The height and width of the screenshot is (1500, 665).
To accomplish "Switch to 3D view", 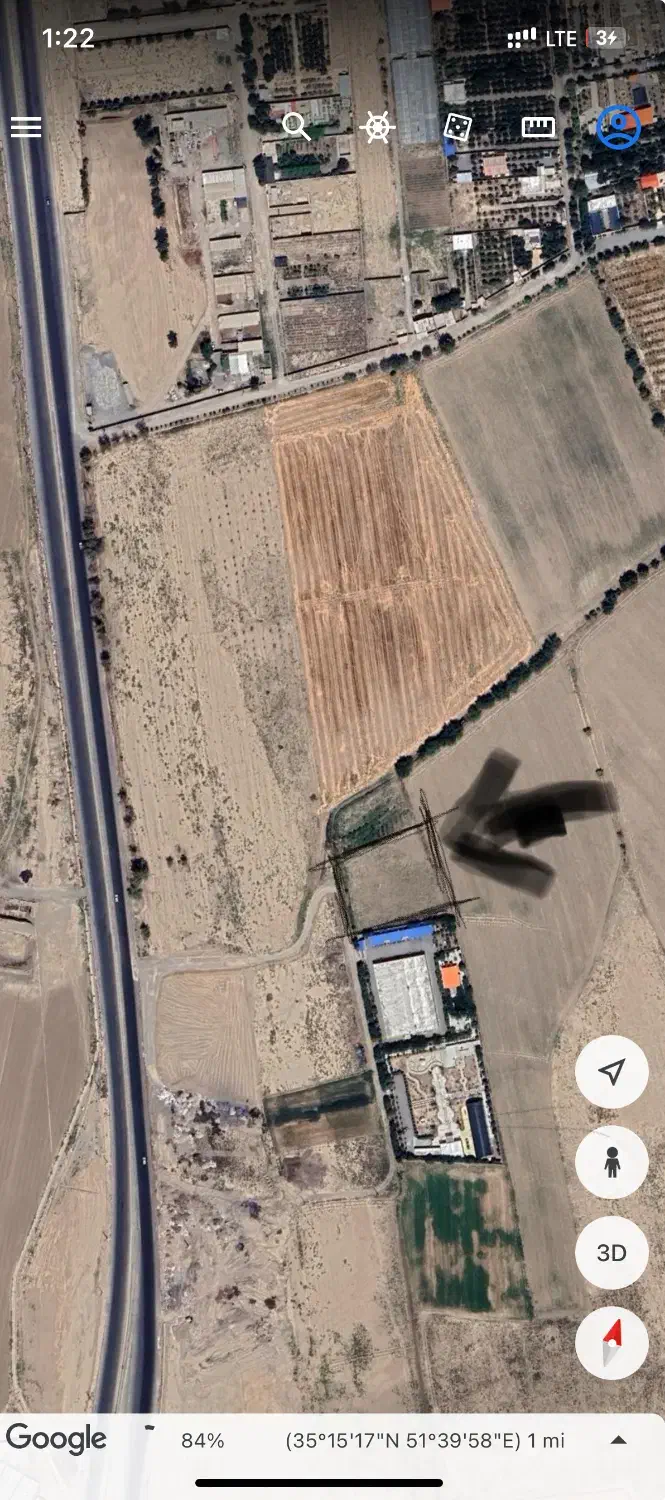I will click(612, 1253).
